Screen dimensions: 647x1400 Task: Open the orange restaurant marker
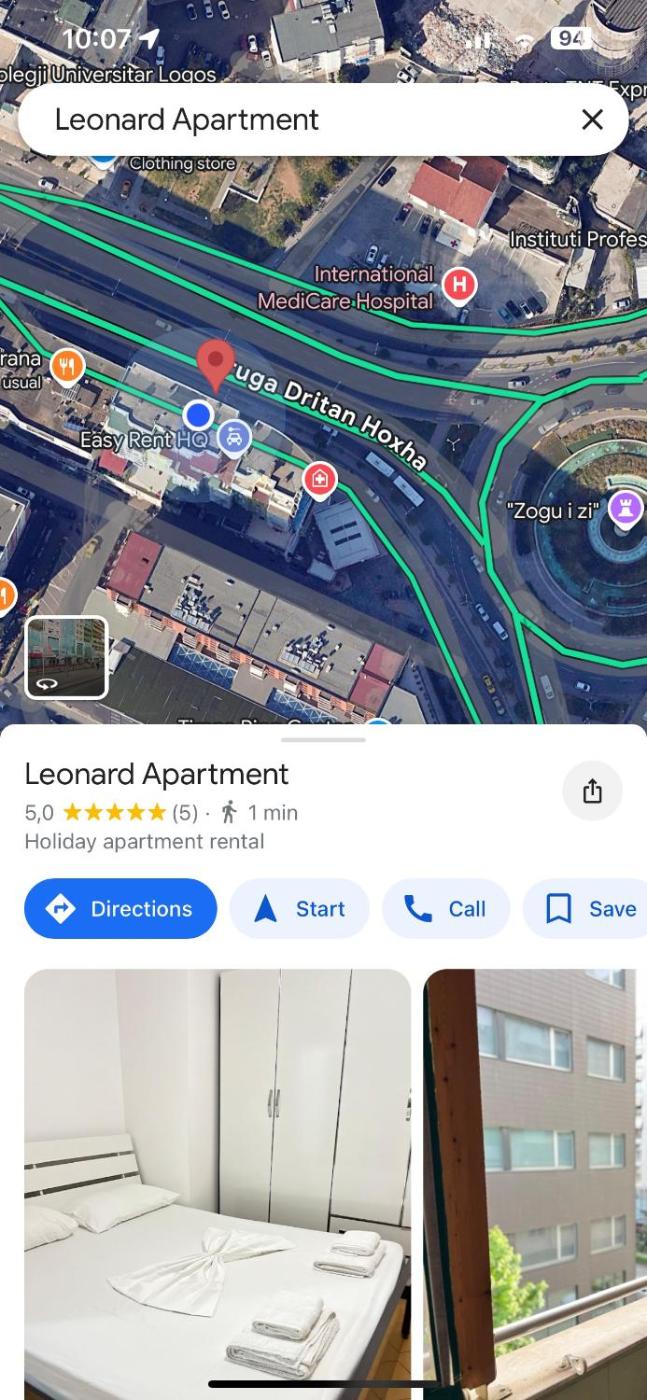[x=67, y=367]
